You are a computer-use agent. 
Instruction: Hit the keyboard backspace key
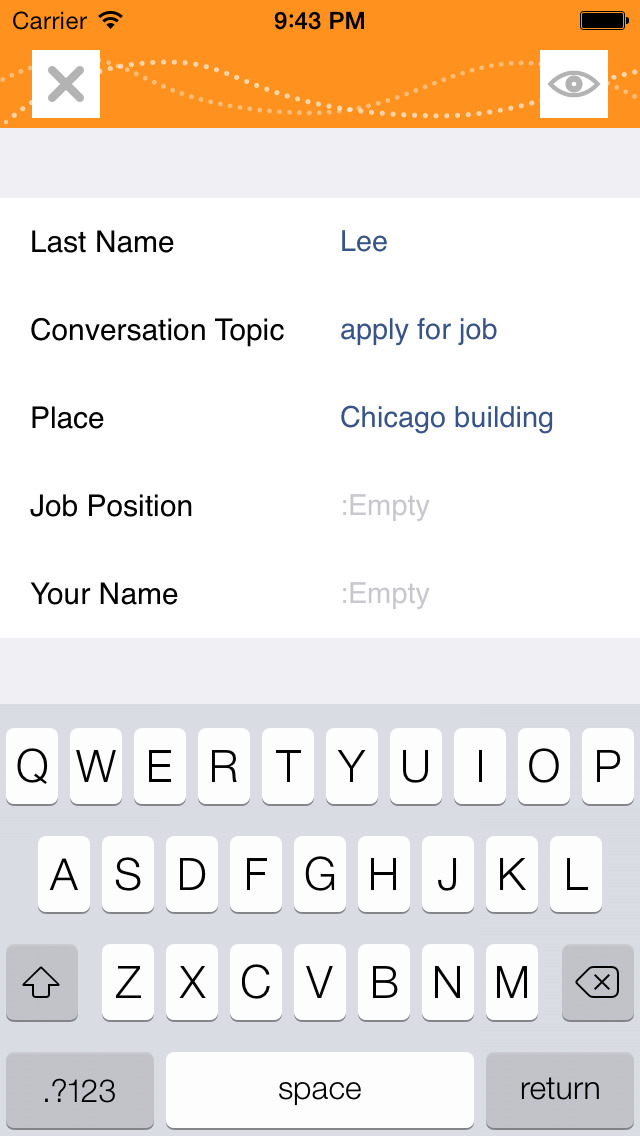[597, 982]
